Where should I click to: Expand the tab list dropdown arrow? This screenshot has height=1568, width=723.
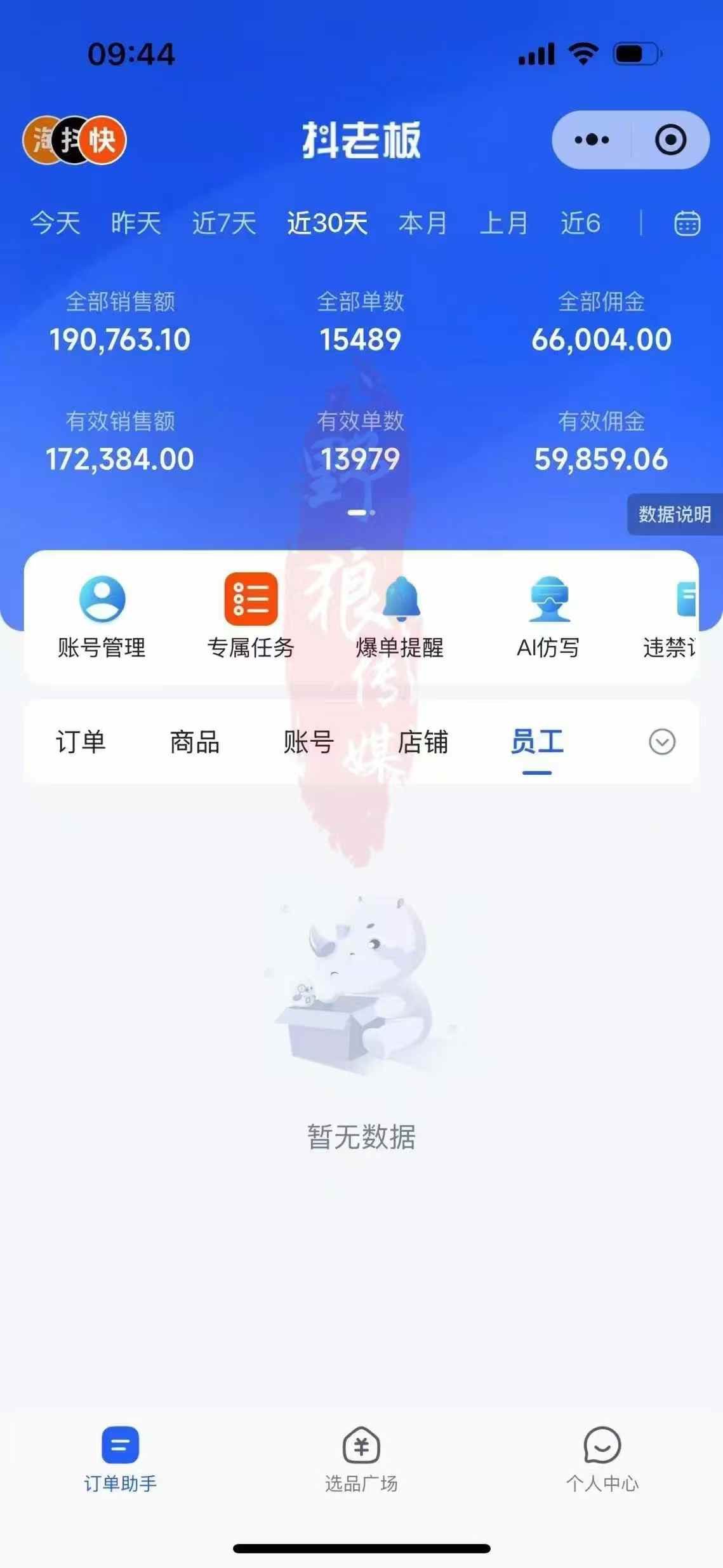point(661,742)
